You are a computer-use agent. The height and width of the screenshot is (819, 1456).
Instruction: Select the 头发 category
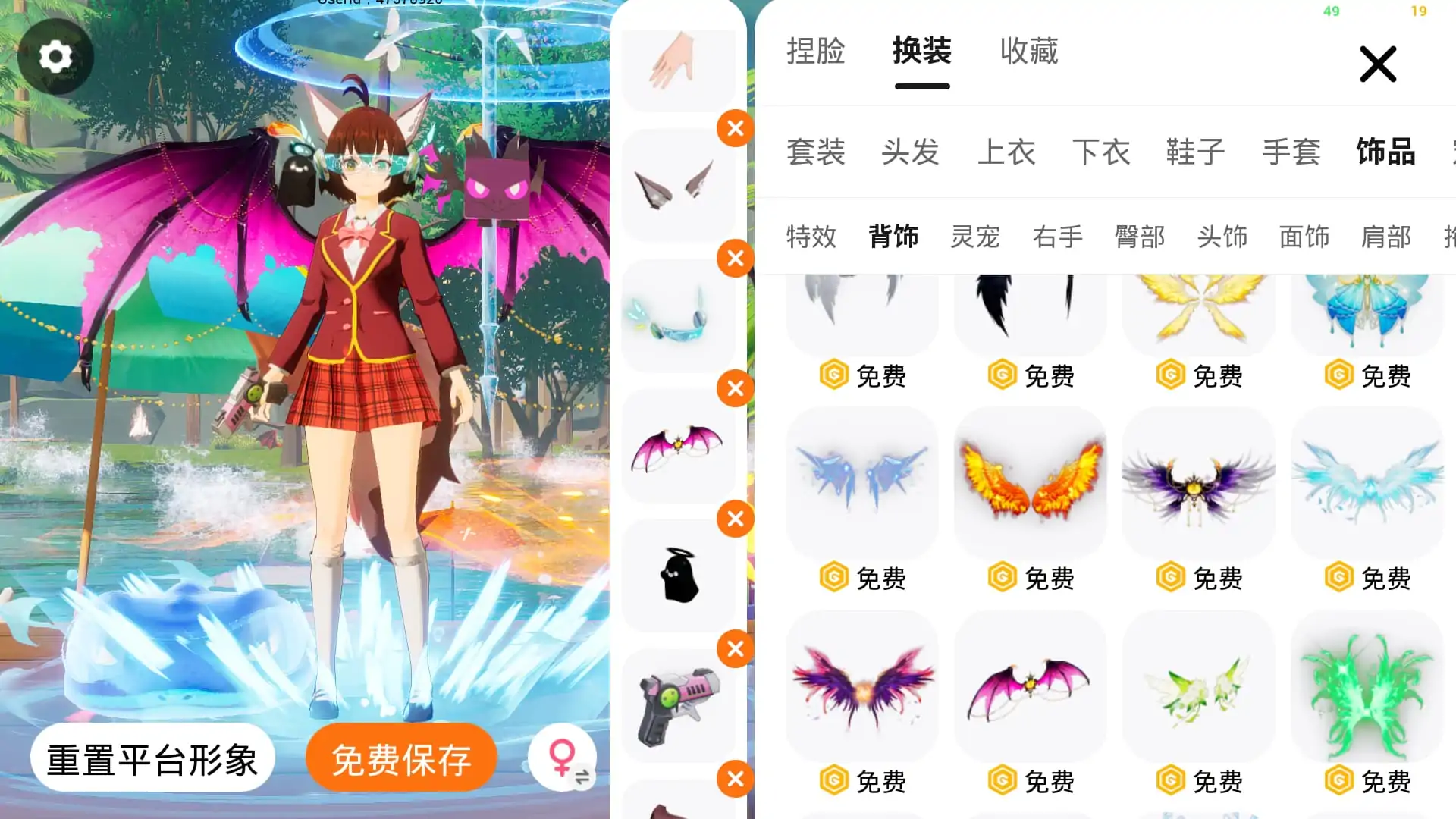click(x=910, y=152)
